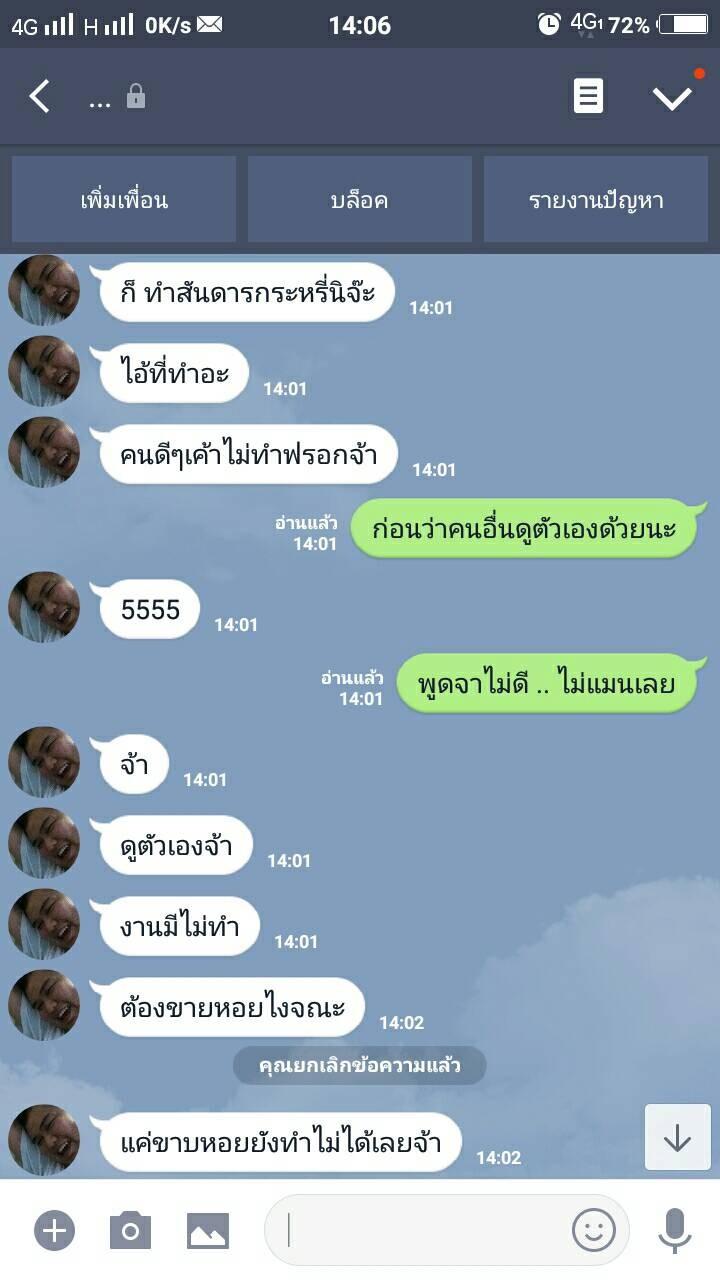Screen dimensions: 720x1280
Task: Jump to latest message arrow
Action: coord(677,1137)
